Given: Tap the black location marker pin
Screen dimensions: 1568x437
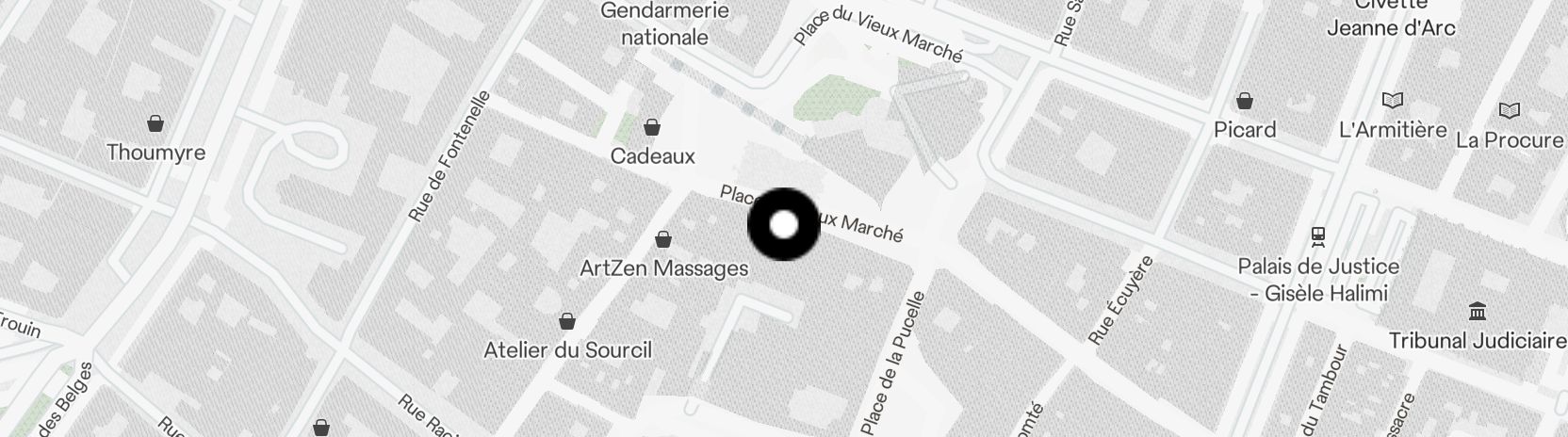Looking at the screenshot, I should pos(784,224).
